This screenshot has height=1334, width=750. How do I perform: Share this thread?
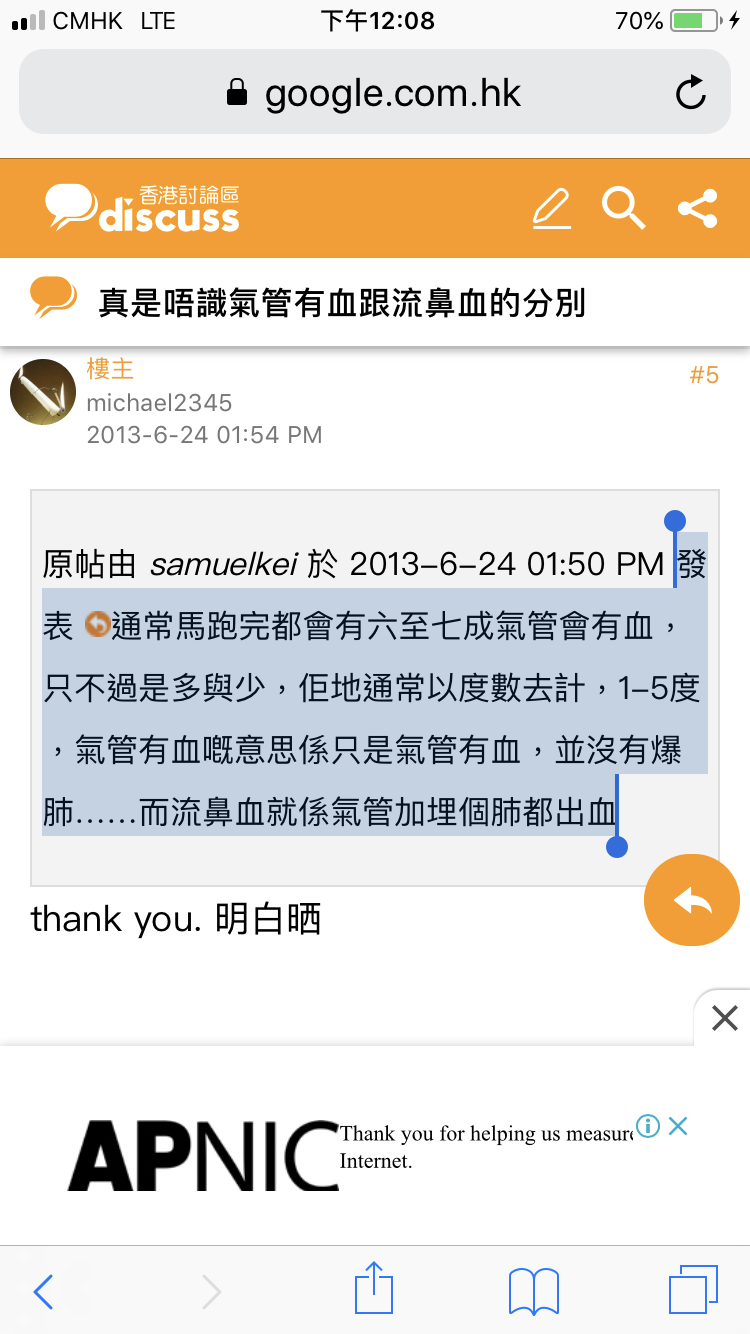pyautogui.click(x=697, y=208)
